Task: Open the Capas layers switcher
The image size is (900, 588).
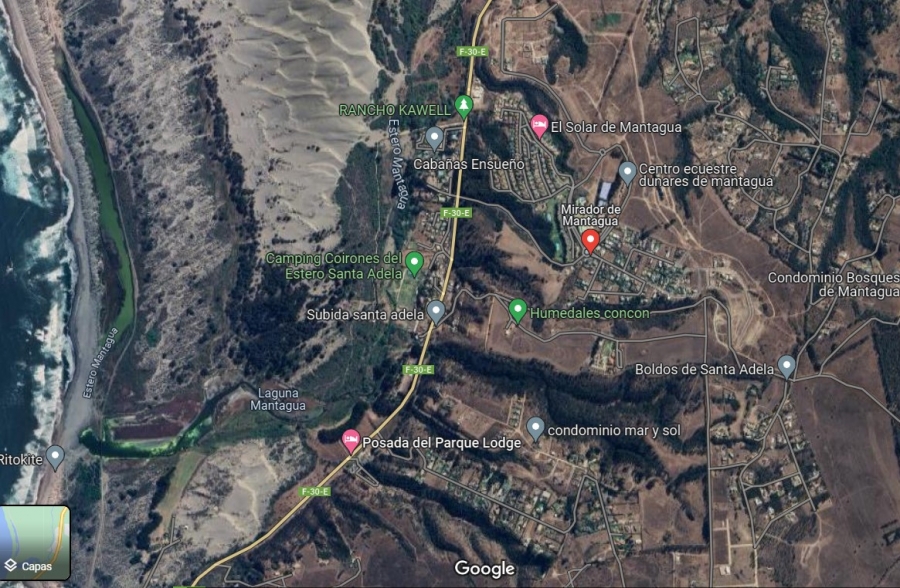Action: [35, 543]
